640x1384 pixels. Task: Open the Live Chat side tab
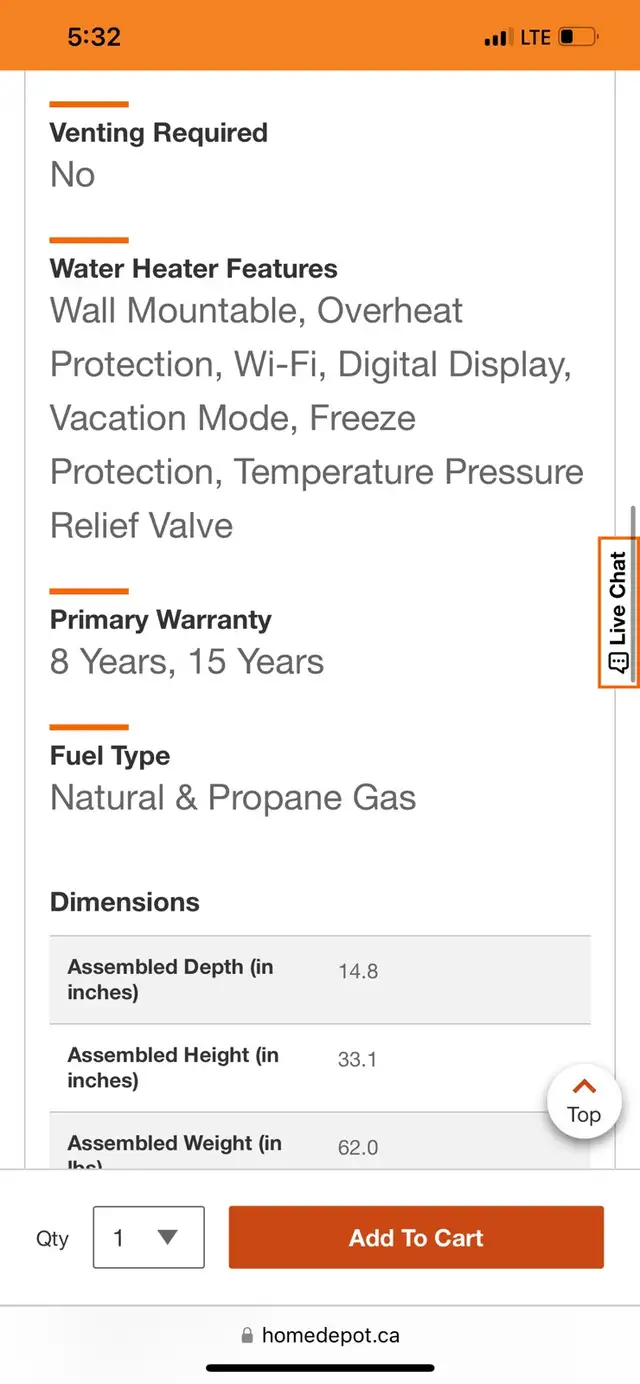(x=617, y=612)
